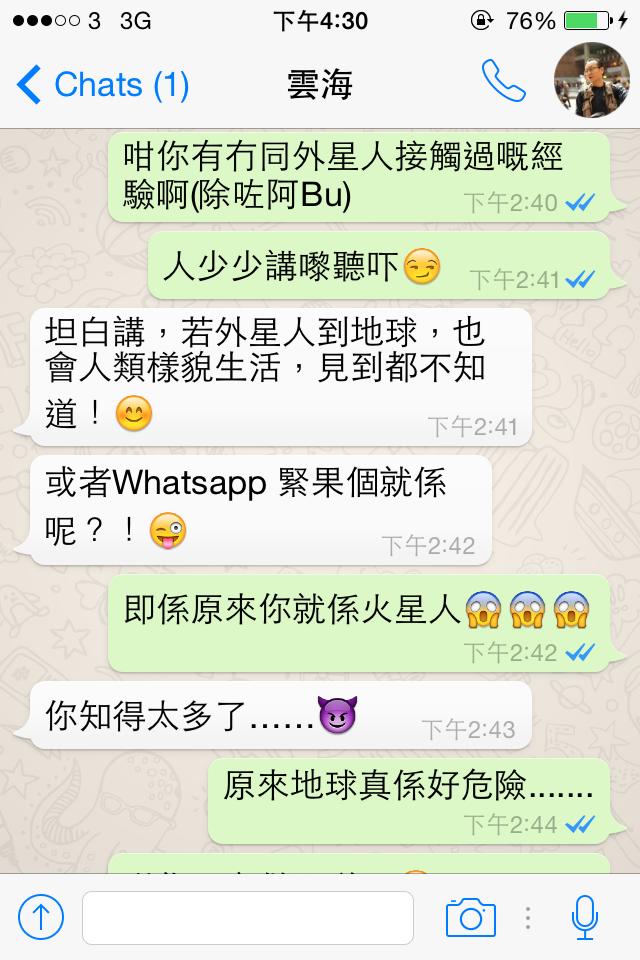Viewport: 640px width, 960px height.
Task: Focus the message text field
Action: coord(248,917)
